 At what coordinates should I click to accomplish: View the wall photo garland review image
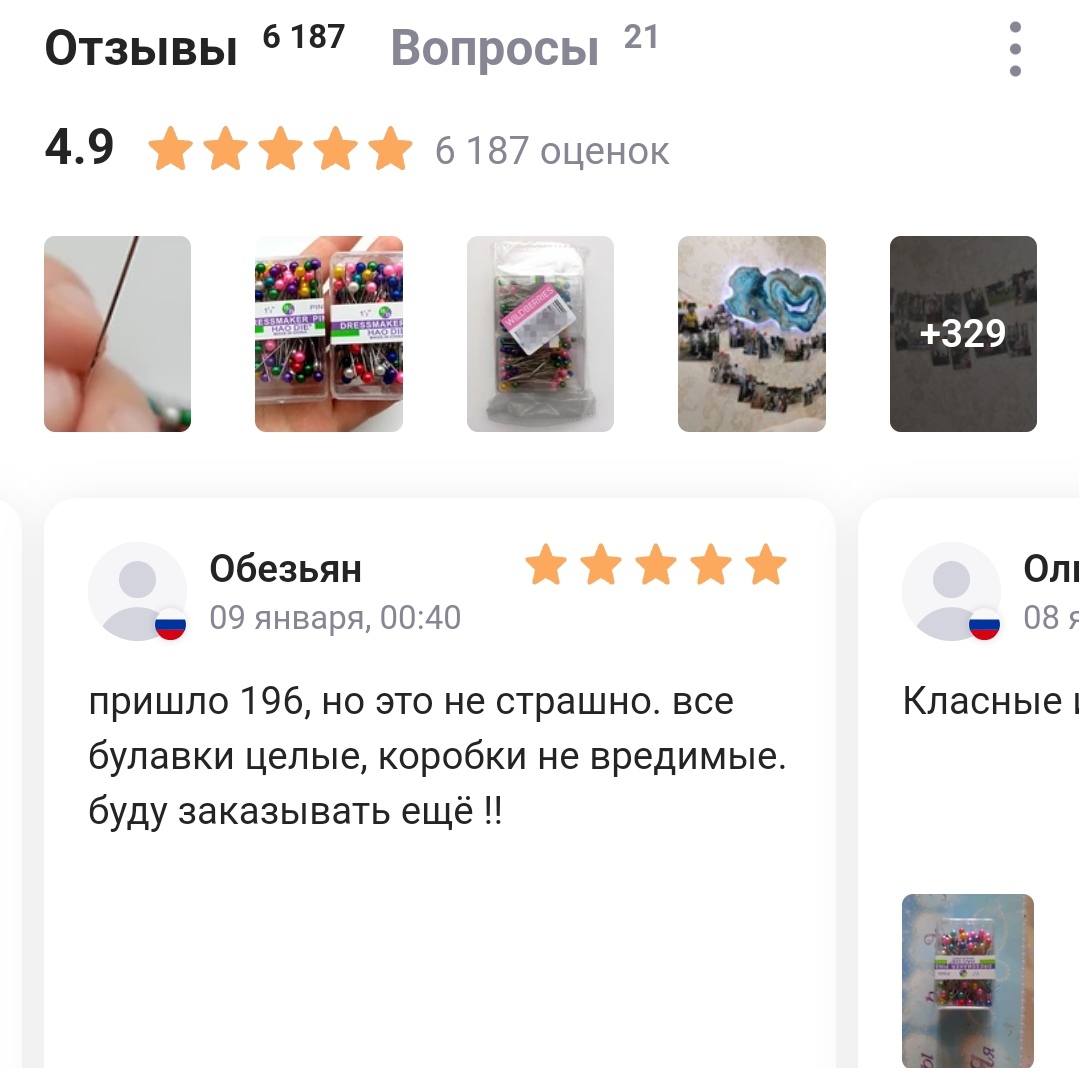coord(752,334)
